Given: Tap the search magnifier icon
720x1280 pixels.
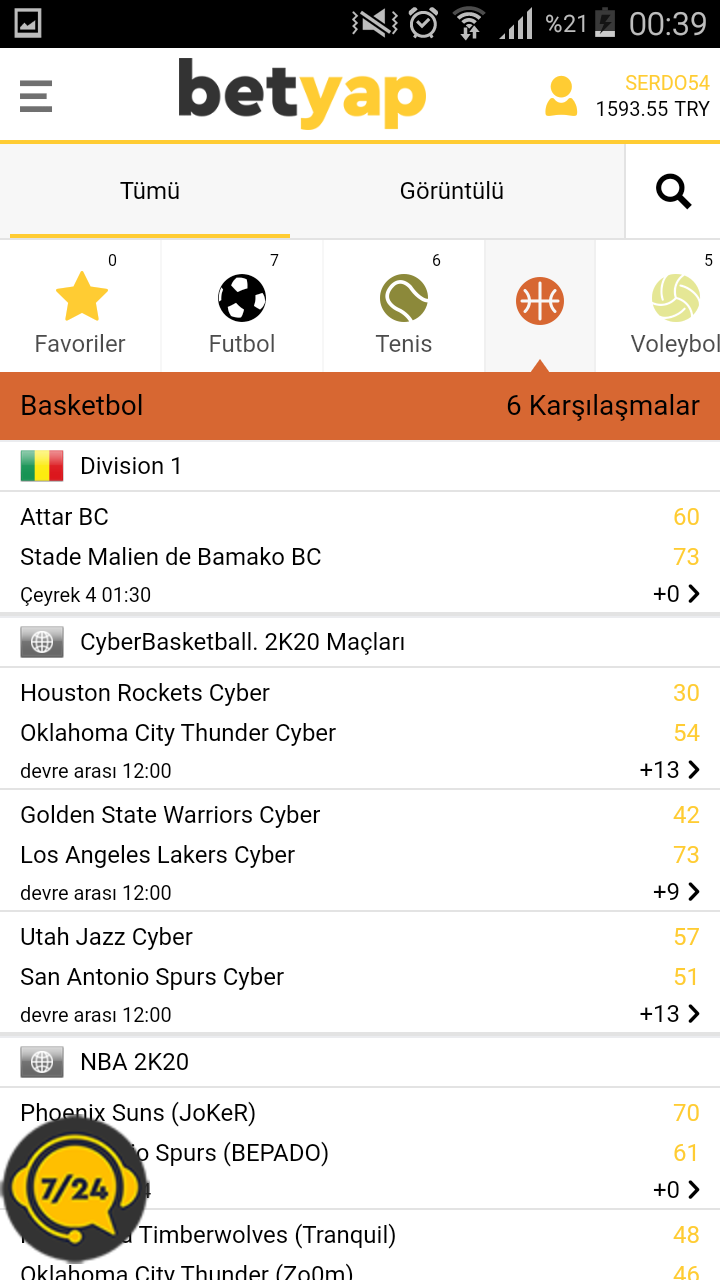Looking at the screenshot, I should pyautogui.click(x=673, y=191).
